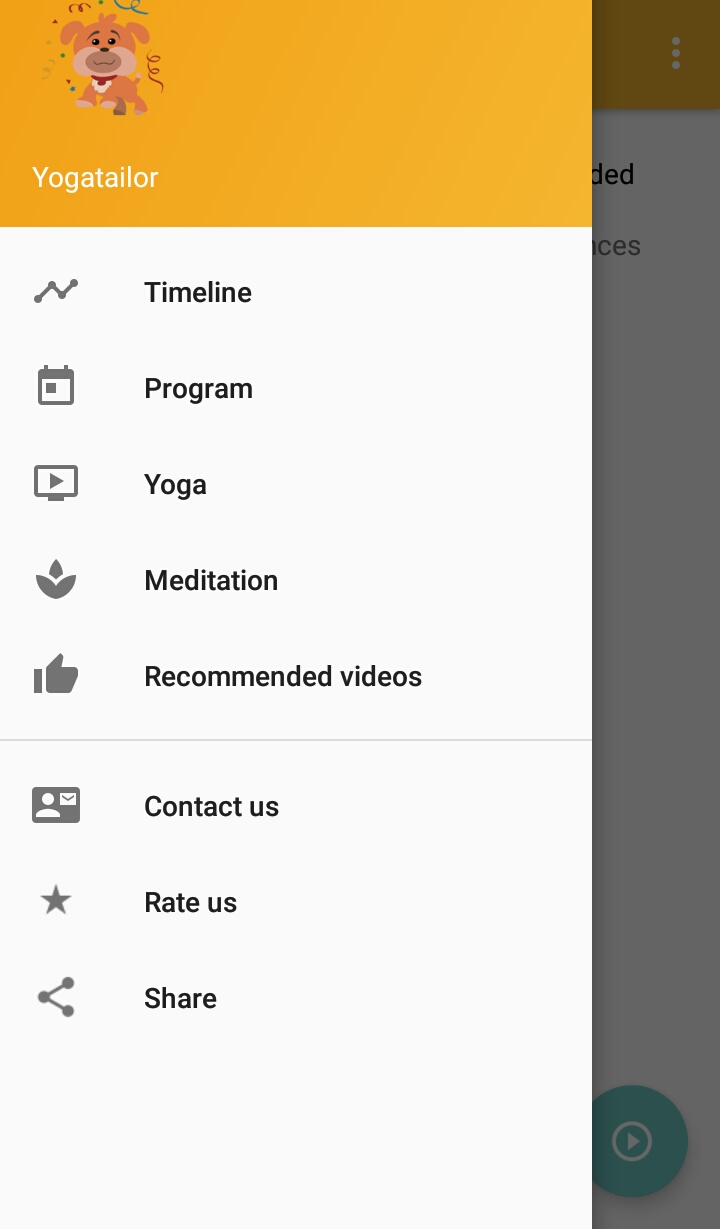Click the thumbs-up Recommended videos icon
This screenshot has width=720, height=1229.
[55, 675]
